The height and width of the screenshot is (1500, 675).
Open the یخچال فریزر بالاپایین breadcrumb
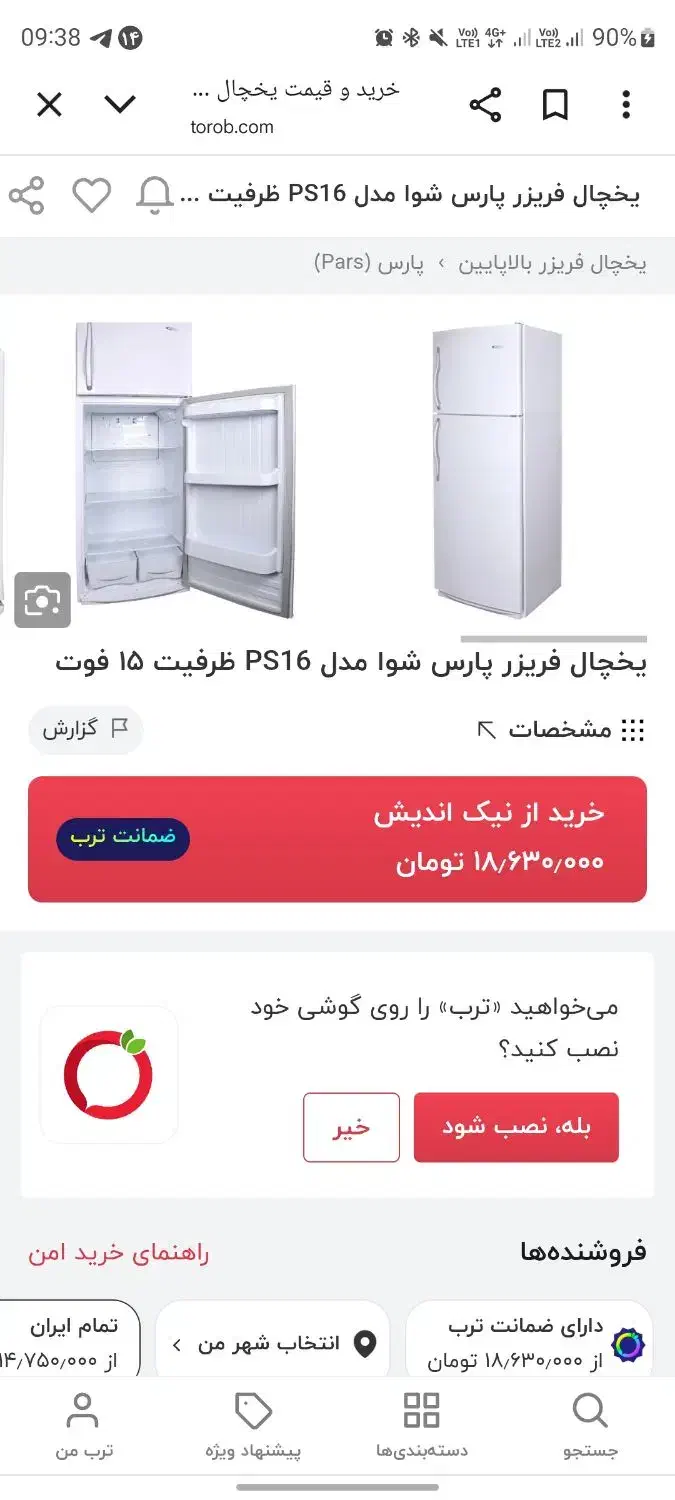pos(552,264)
